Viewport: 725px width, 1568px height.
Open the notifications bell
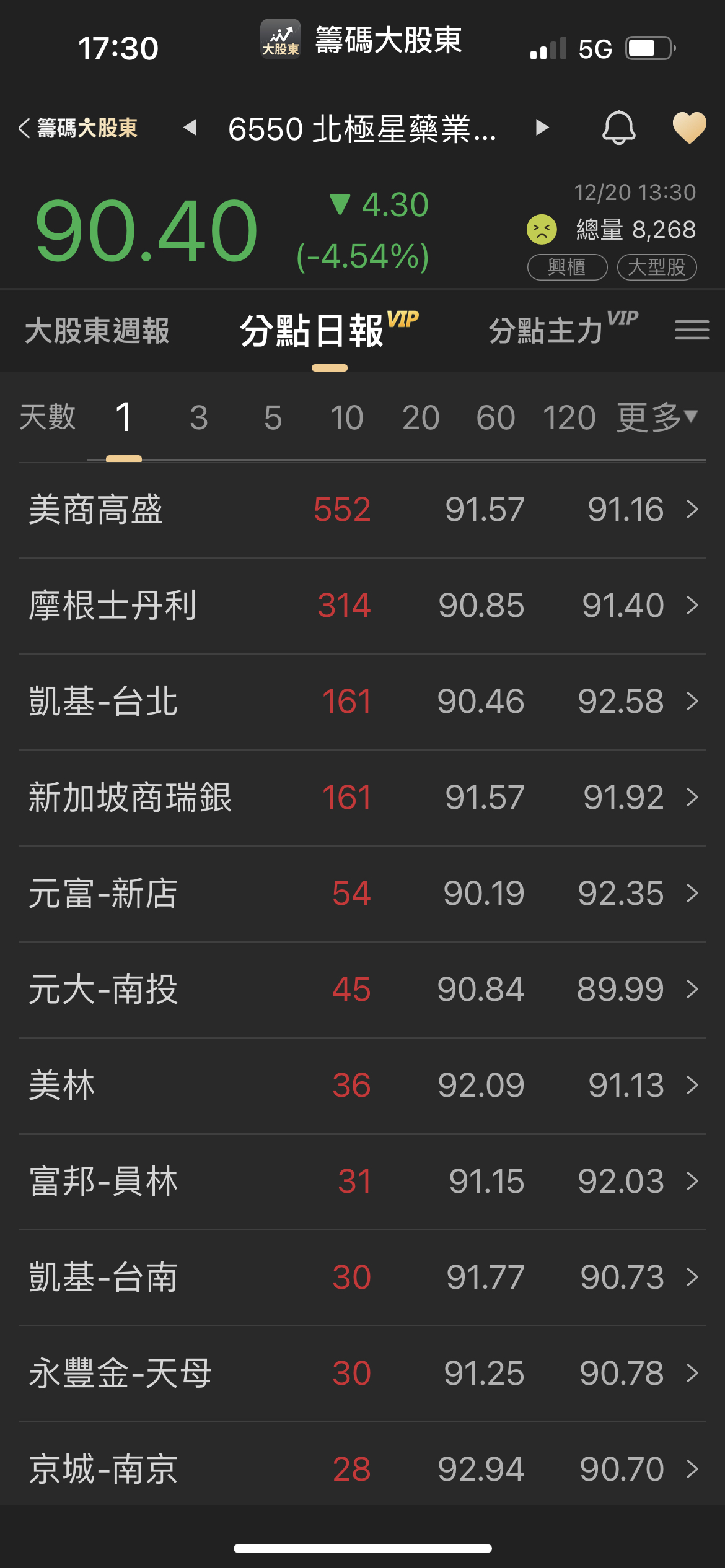tap(618, 128)
